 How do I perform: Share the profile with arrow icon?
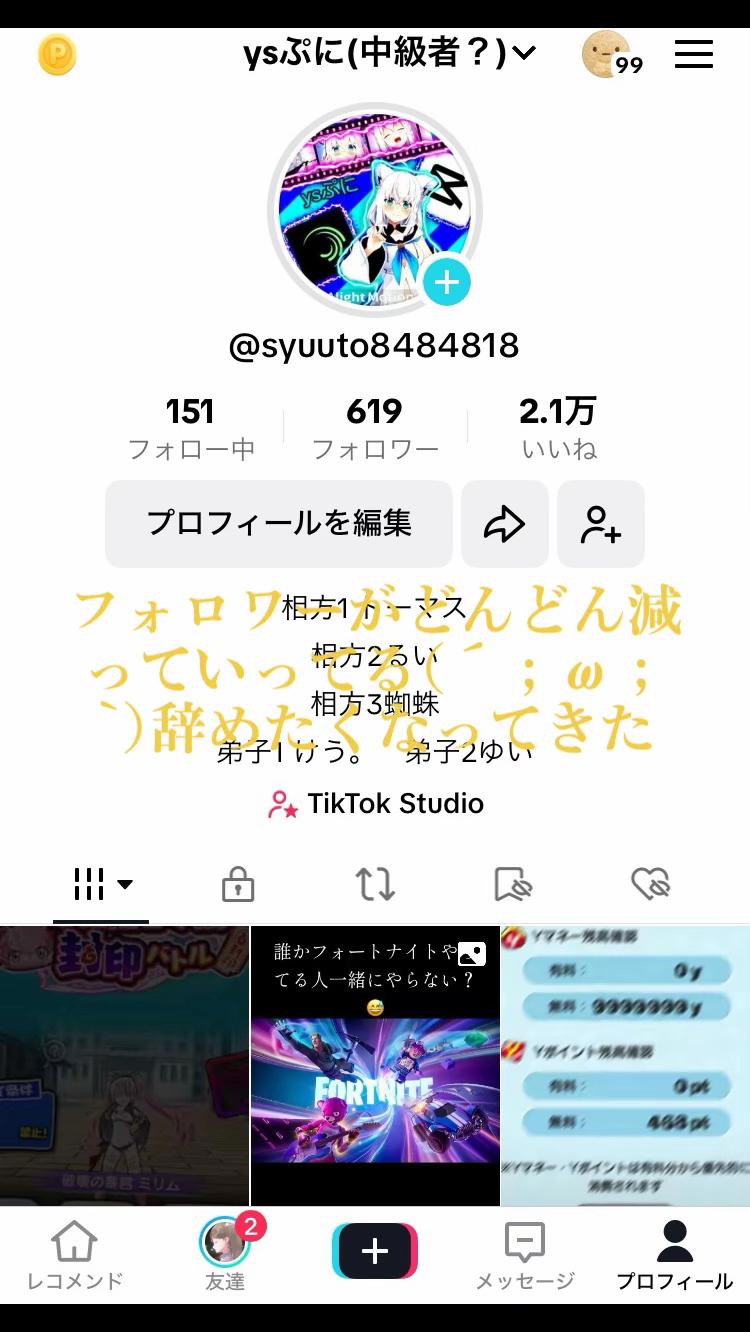tap(505, 523)
